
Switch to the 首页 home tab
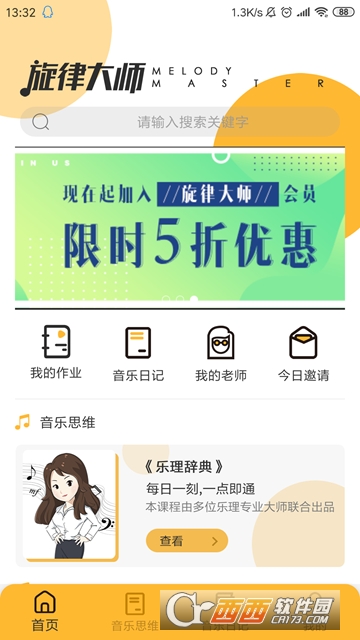(45, 611)
